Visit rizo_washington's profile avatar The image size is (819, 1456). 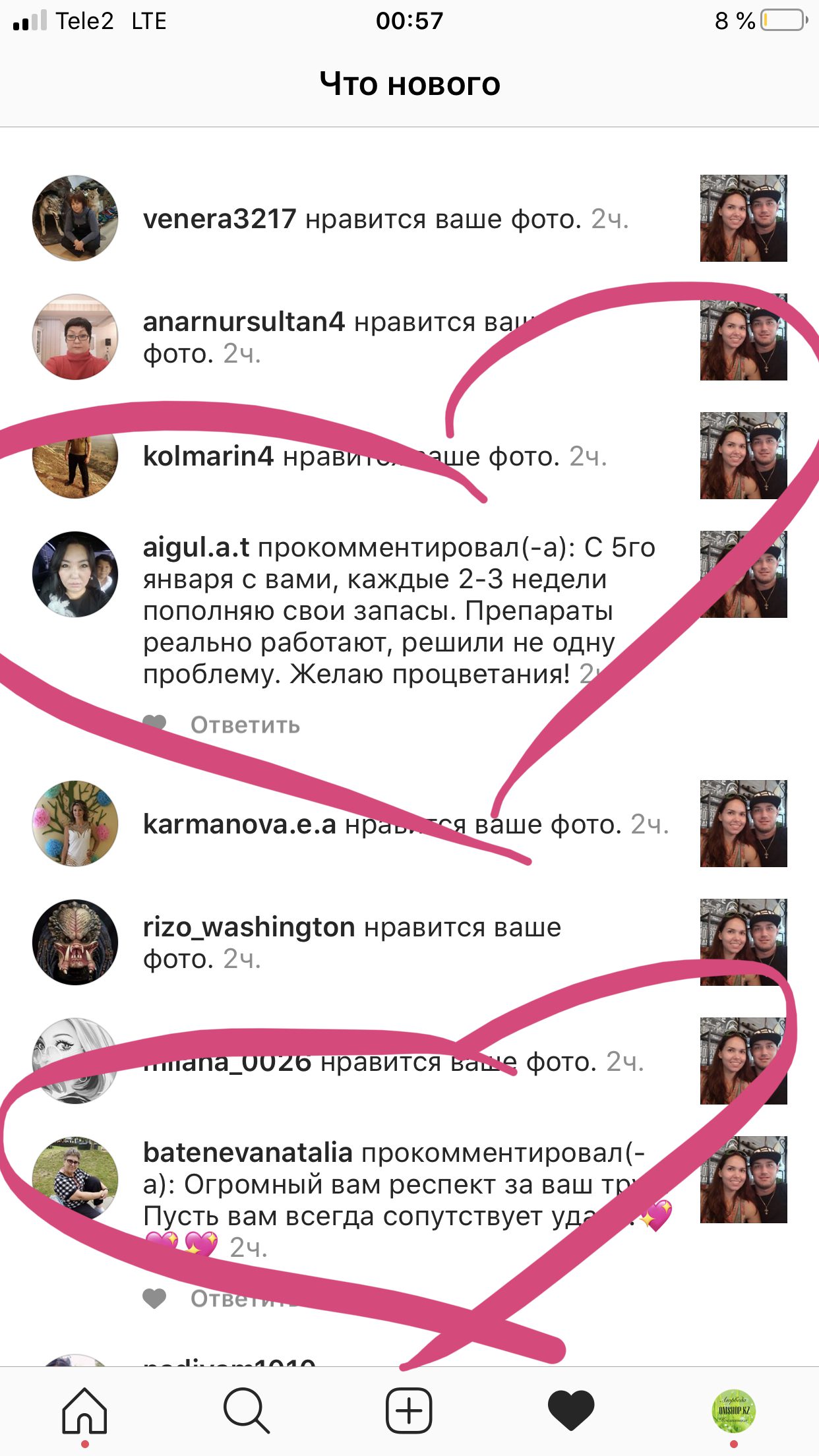pos(75,942)
